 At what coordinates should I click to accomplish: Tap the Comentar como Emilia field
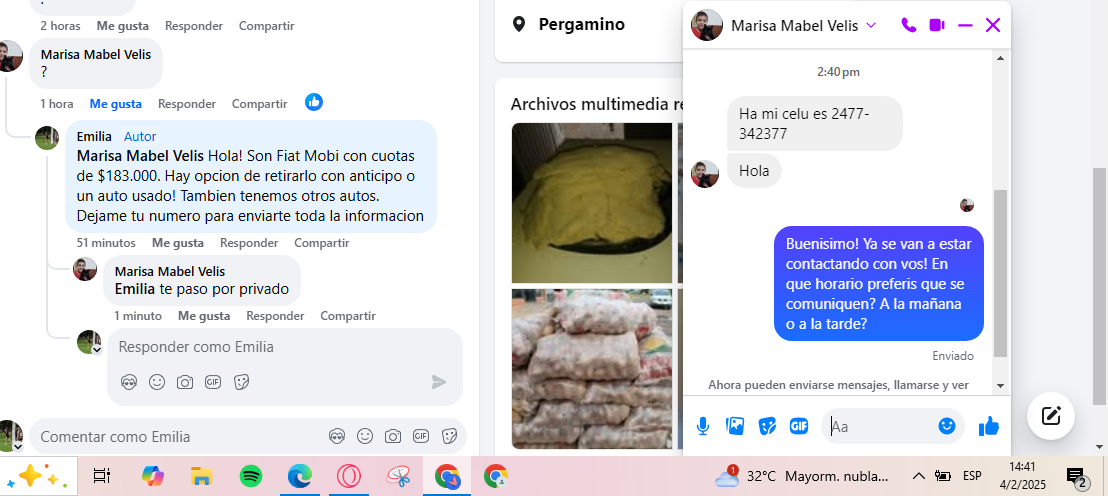tap(170, 437)
